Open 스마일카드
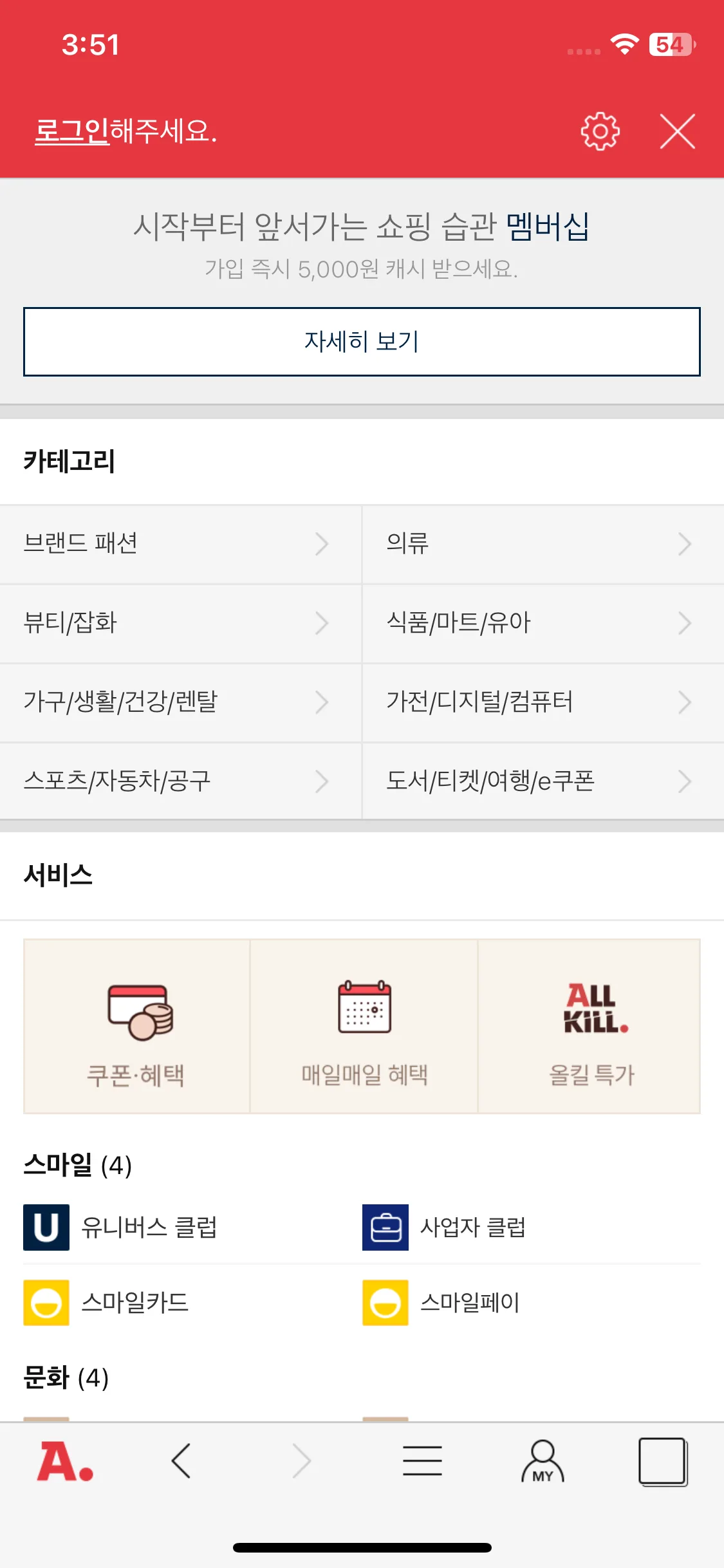Viewport: 724px width, 1568px height. pos(135,1303)
